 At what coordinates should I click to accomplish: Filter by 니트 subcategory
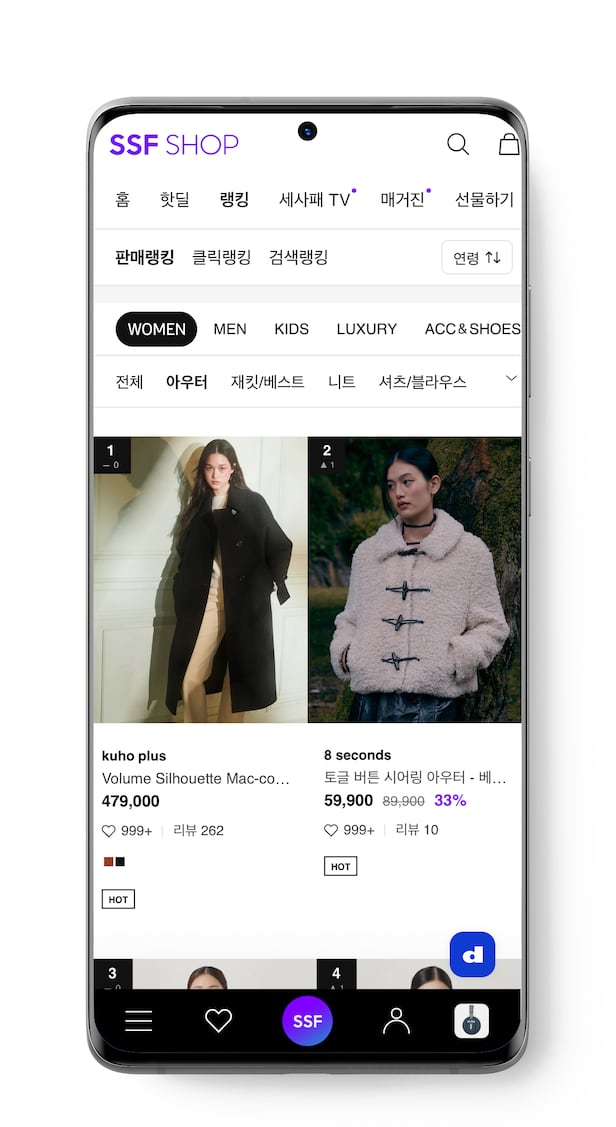tap(341, 381)
